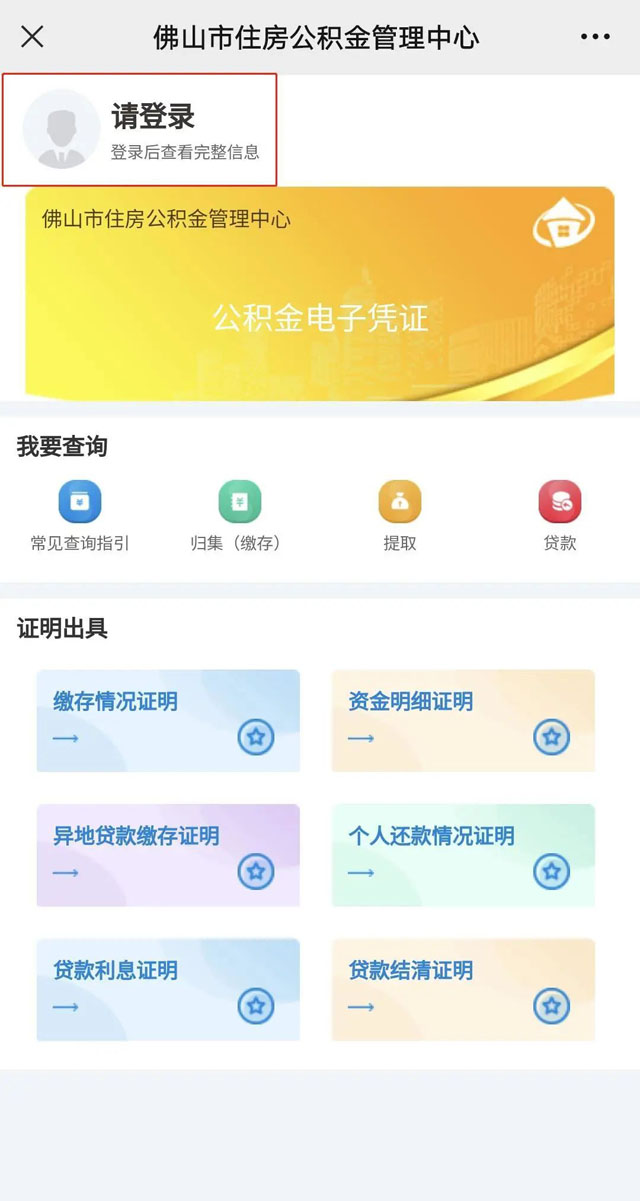Open 常见查询指引
This screenshot has height=1201, width=640.
click(x=80, y=516)
